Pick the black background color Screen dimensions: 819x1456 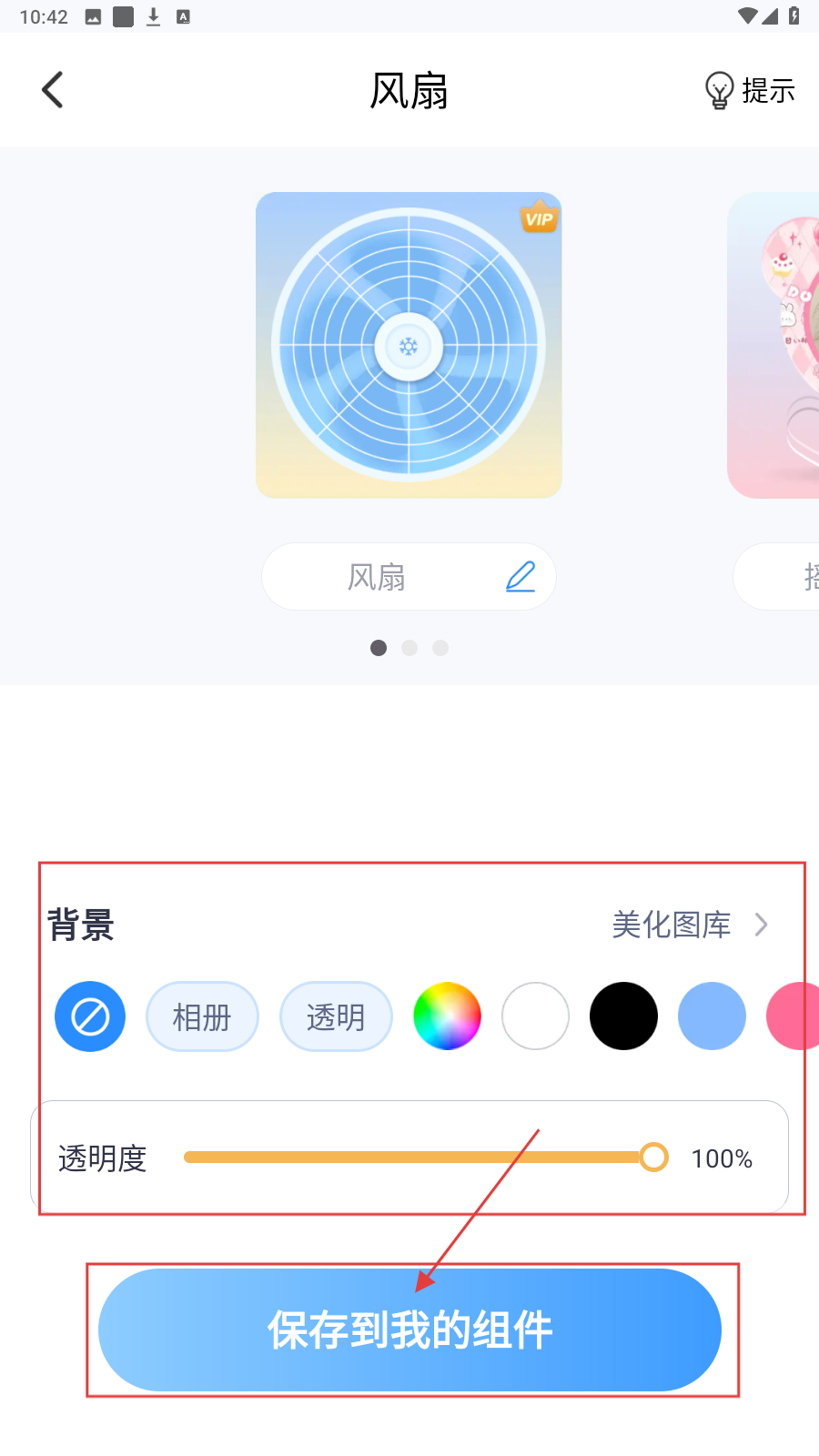623,1016
